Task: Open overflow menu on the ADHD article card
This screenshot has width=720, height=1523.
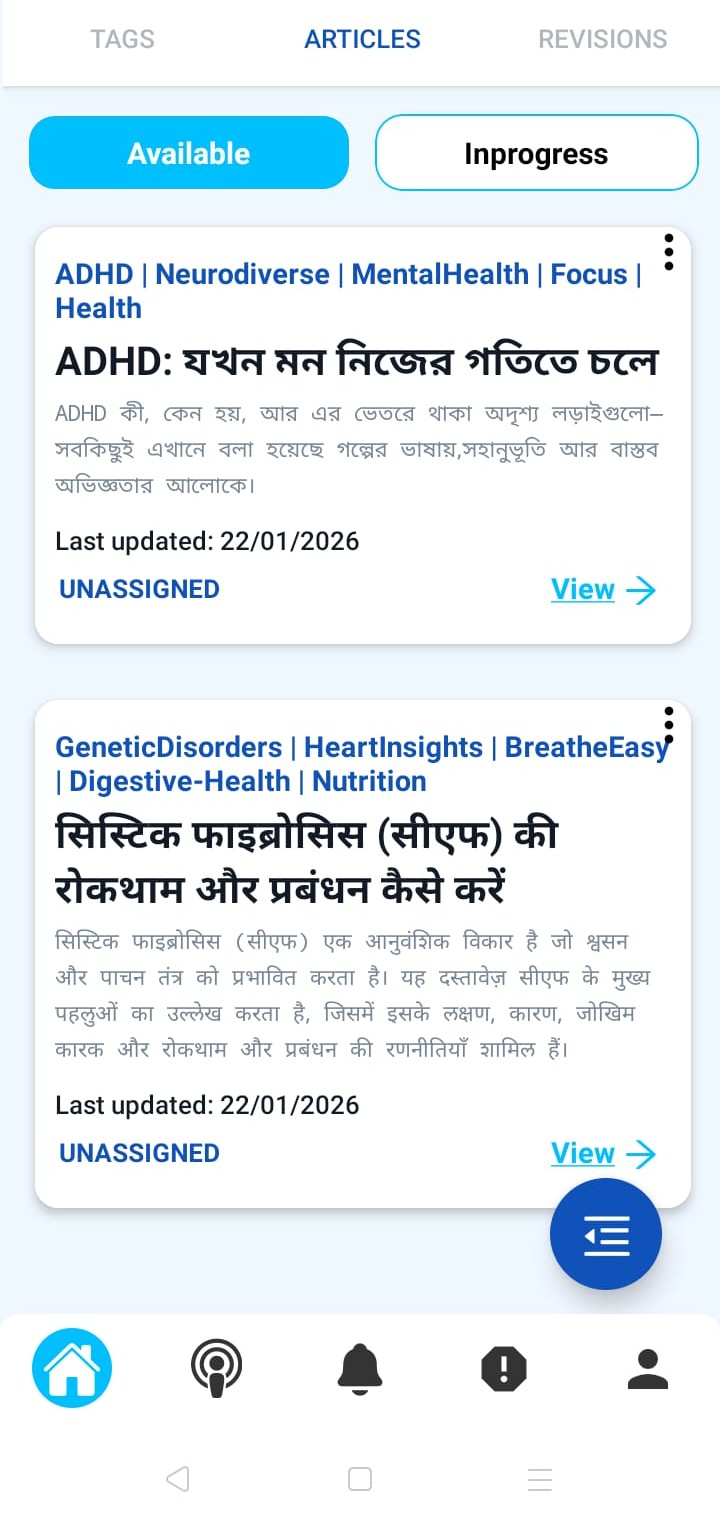Action: click(x=668, y=252)
